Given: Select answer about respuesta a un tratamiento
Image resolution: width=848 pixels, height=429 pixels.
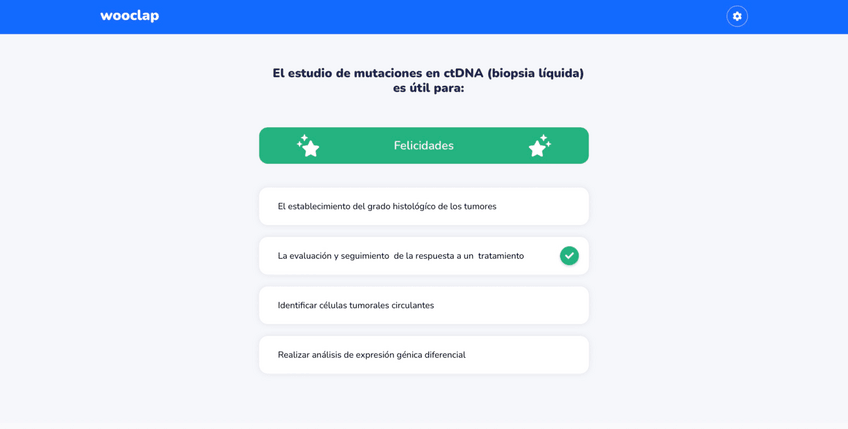Looking at the screenshot, I should 423,256.
